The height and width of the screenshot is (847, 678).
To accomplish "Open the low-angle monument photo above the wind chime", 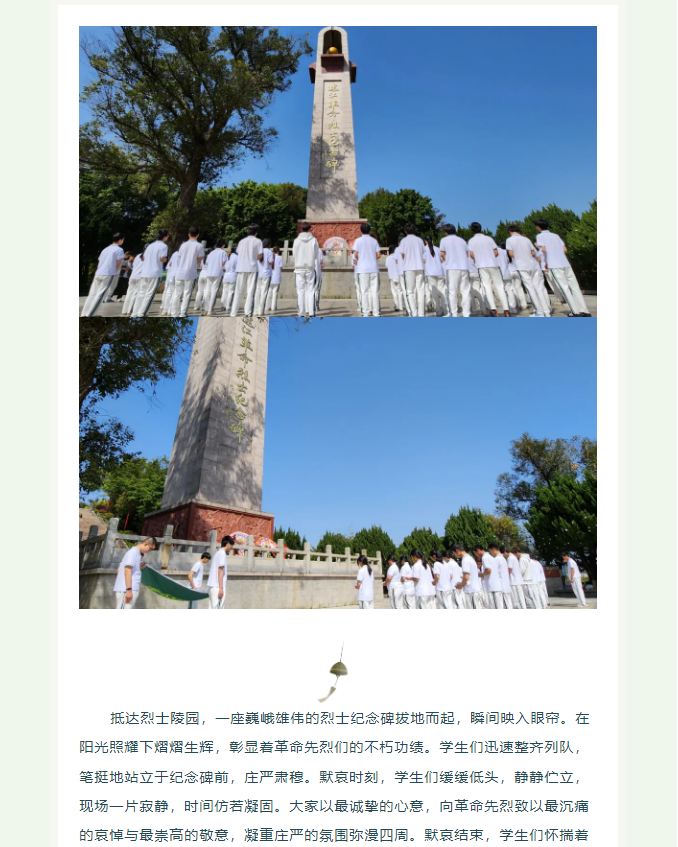I will 338,463.
